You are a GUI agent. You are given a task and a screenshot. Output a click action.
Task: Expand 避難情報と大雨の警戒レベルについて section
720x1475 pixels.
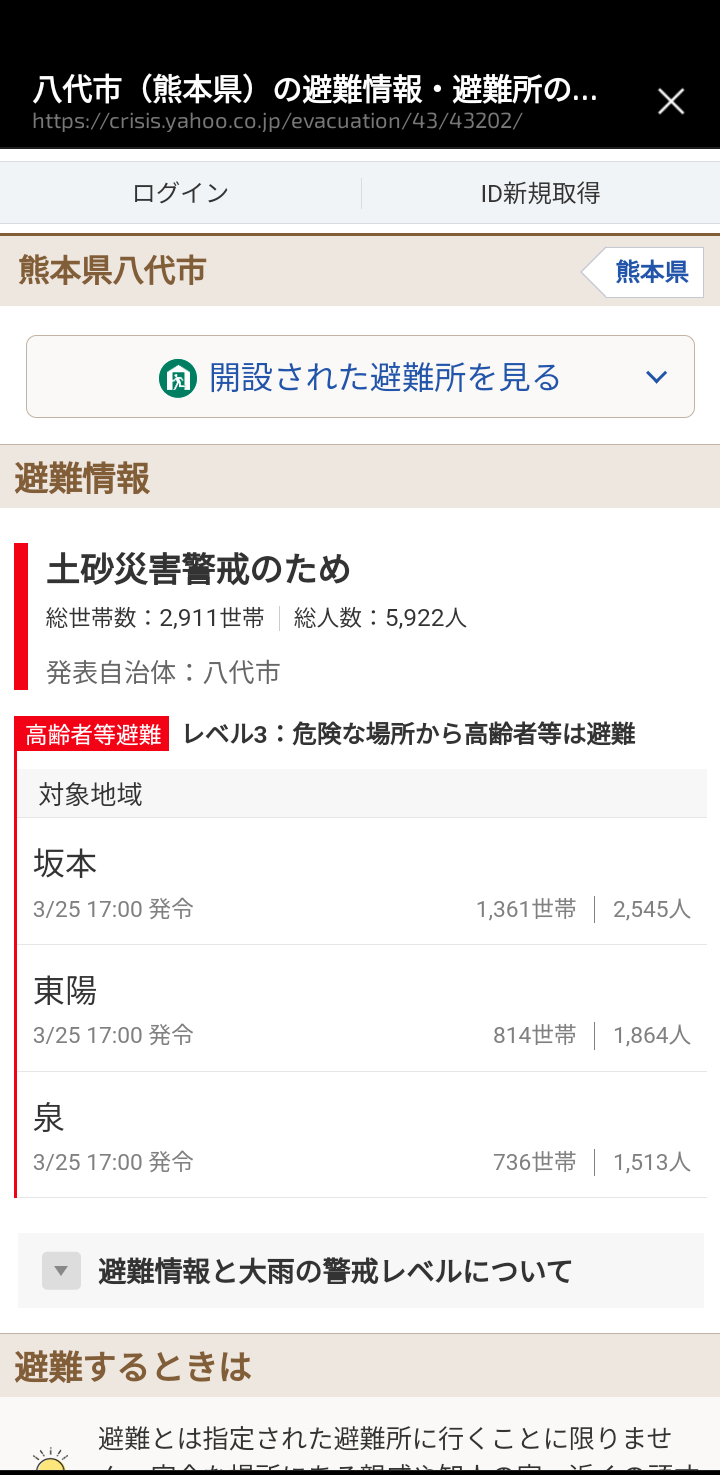[x=334, y=1271]
